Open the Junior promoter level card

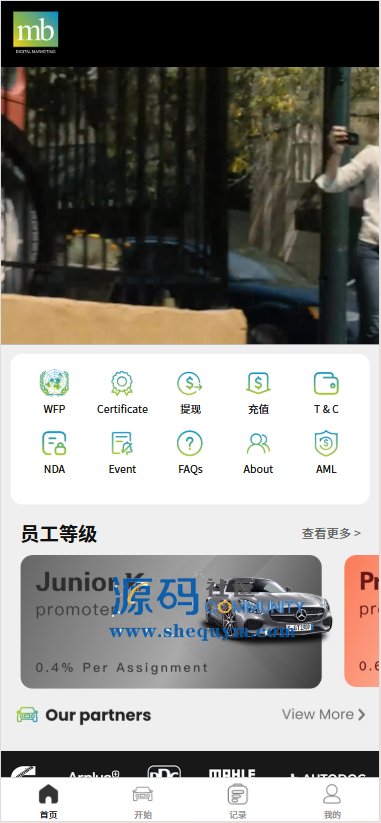coord(171,621)
